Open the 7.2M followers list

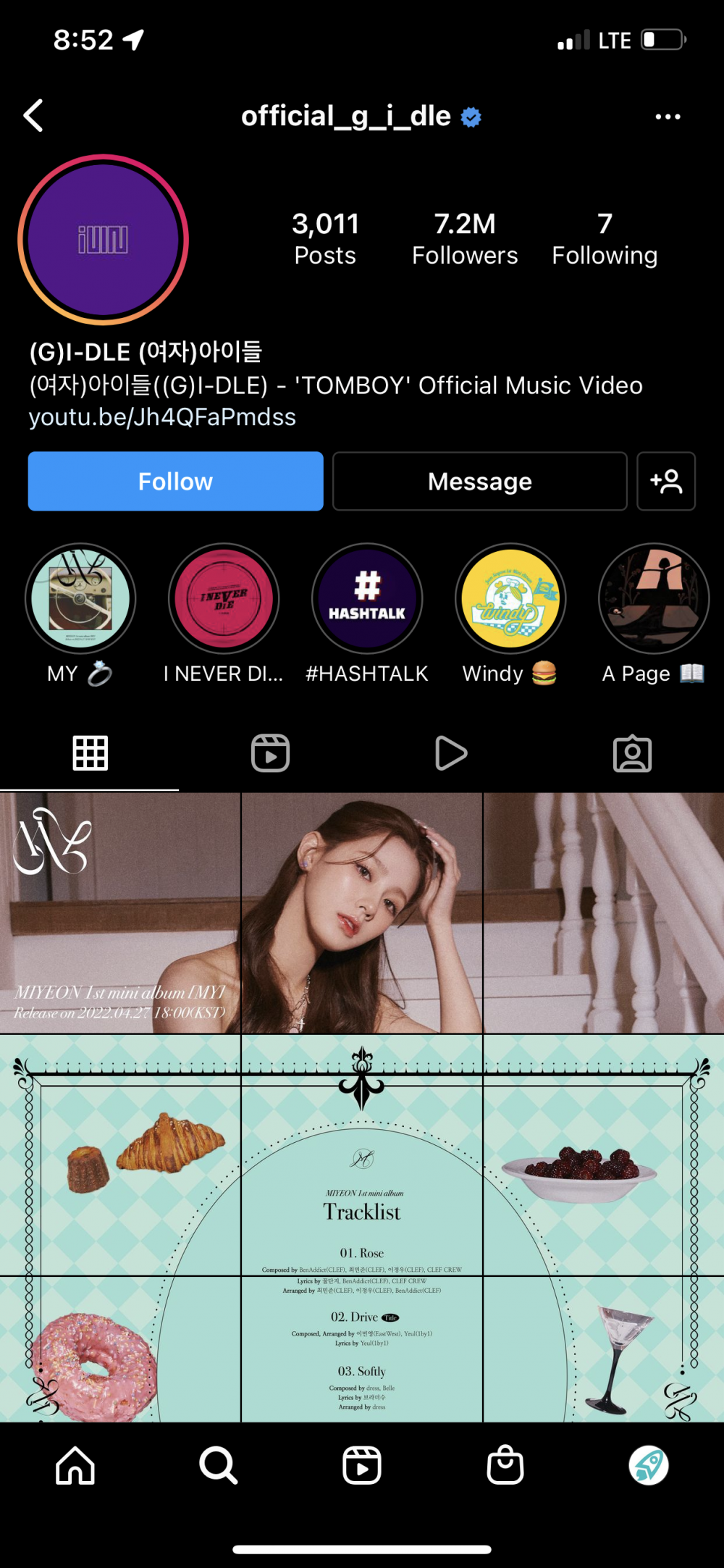(x=465, y=239)
